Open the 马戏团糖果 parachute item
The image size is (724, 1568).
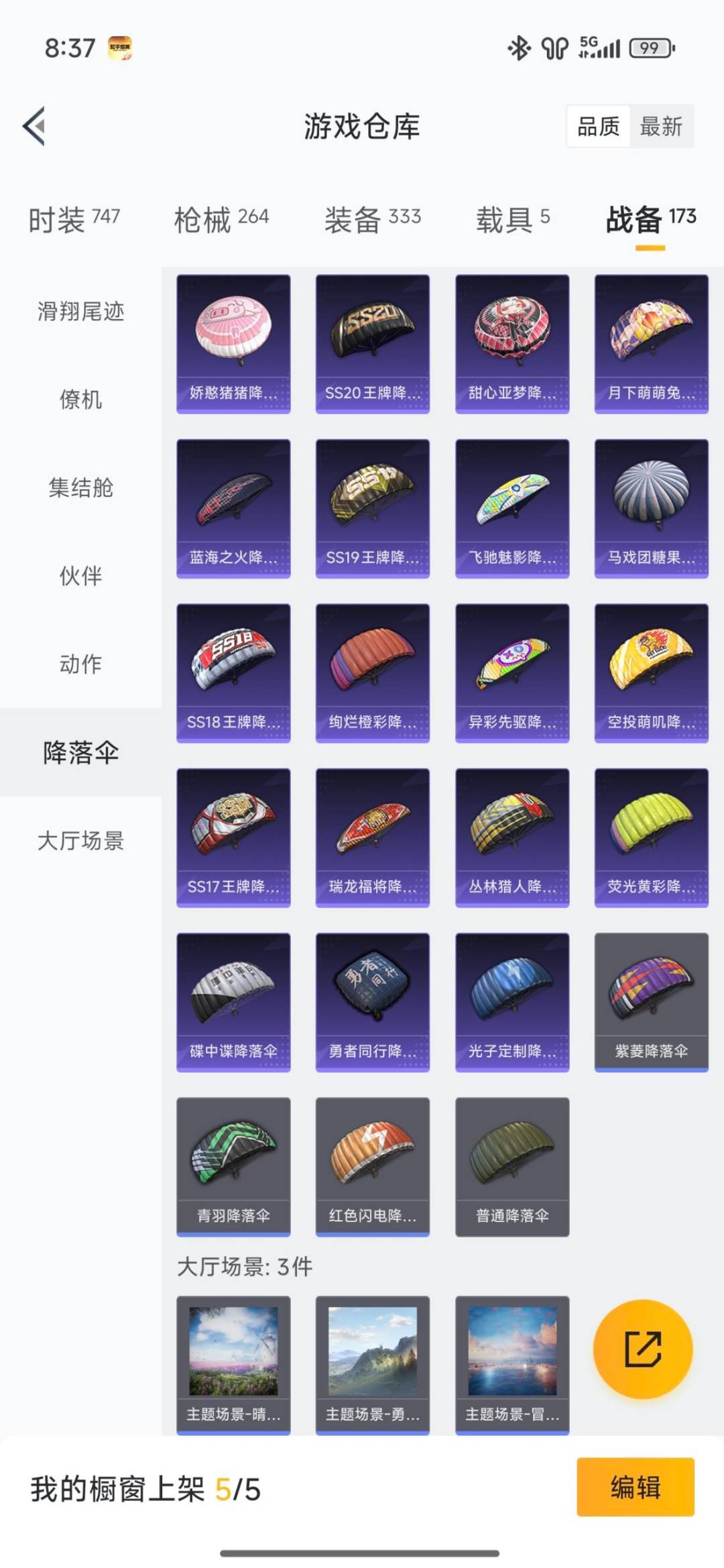point(650,506)
